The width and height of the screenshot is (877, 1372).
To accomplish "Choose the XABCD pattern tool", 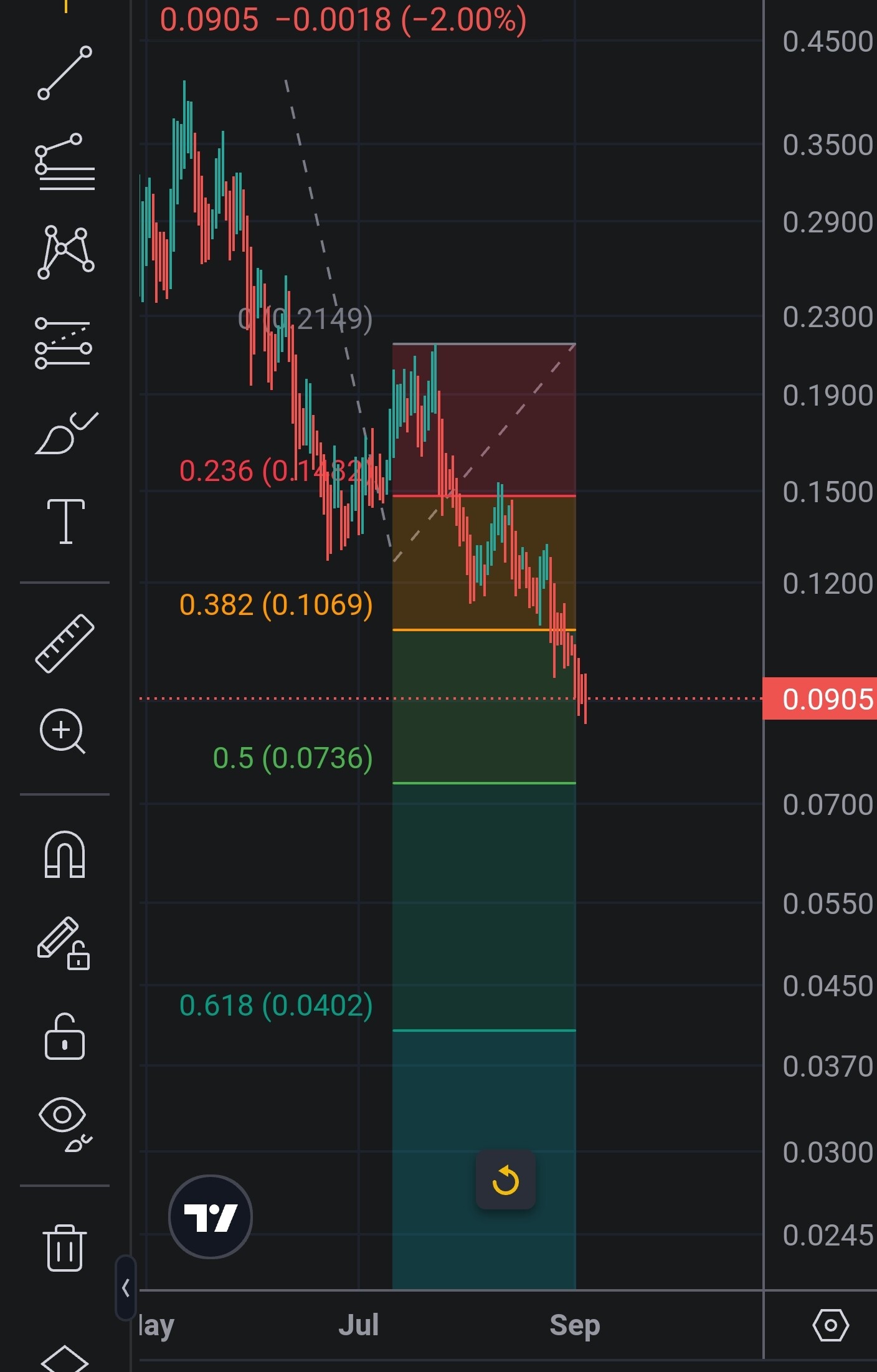I will (65, 251).
